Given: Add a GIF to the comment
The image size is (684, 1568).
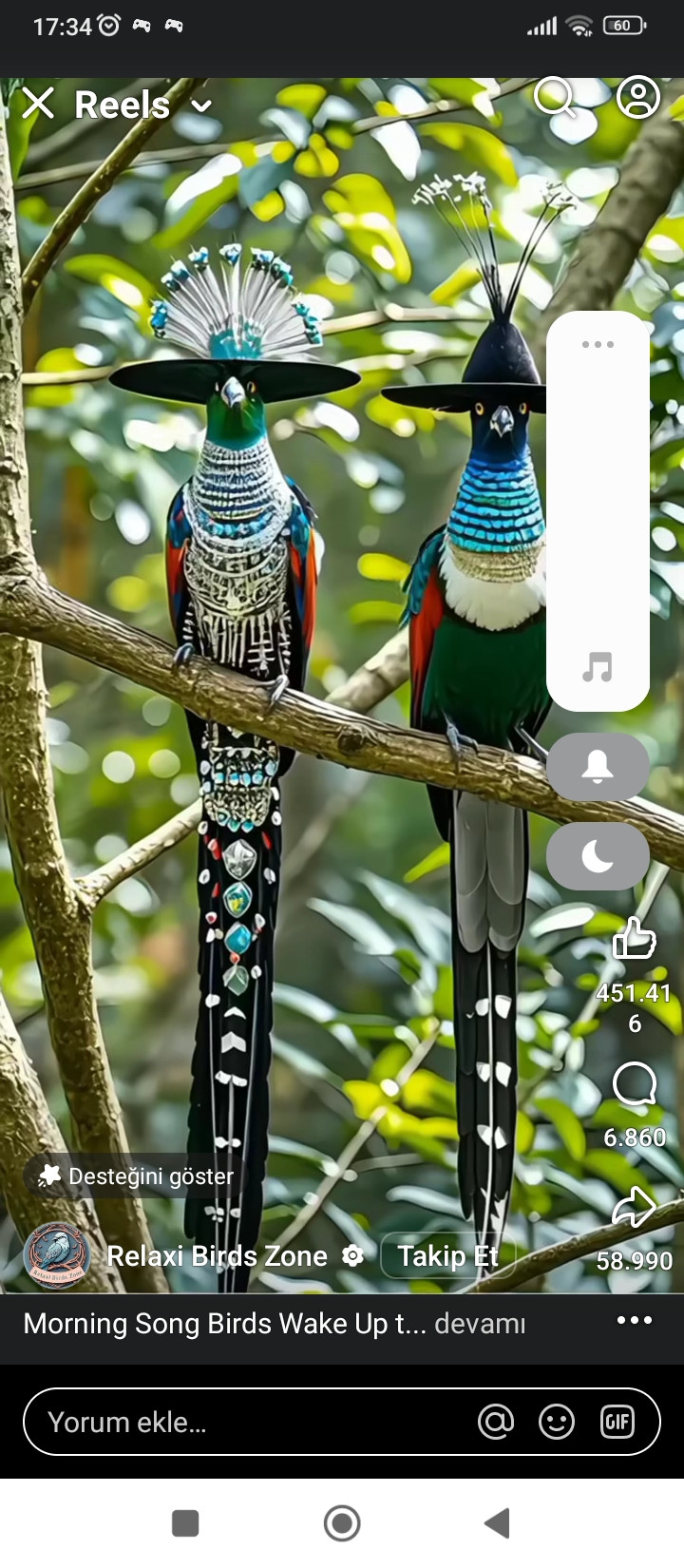Looking at the screenshot, I should pos(617,1423).
